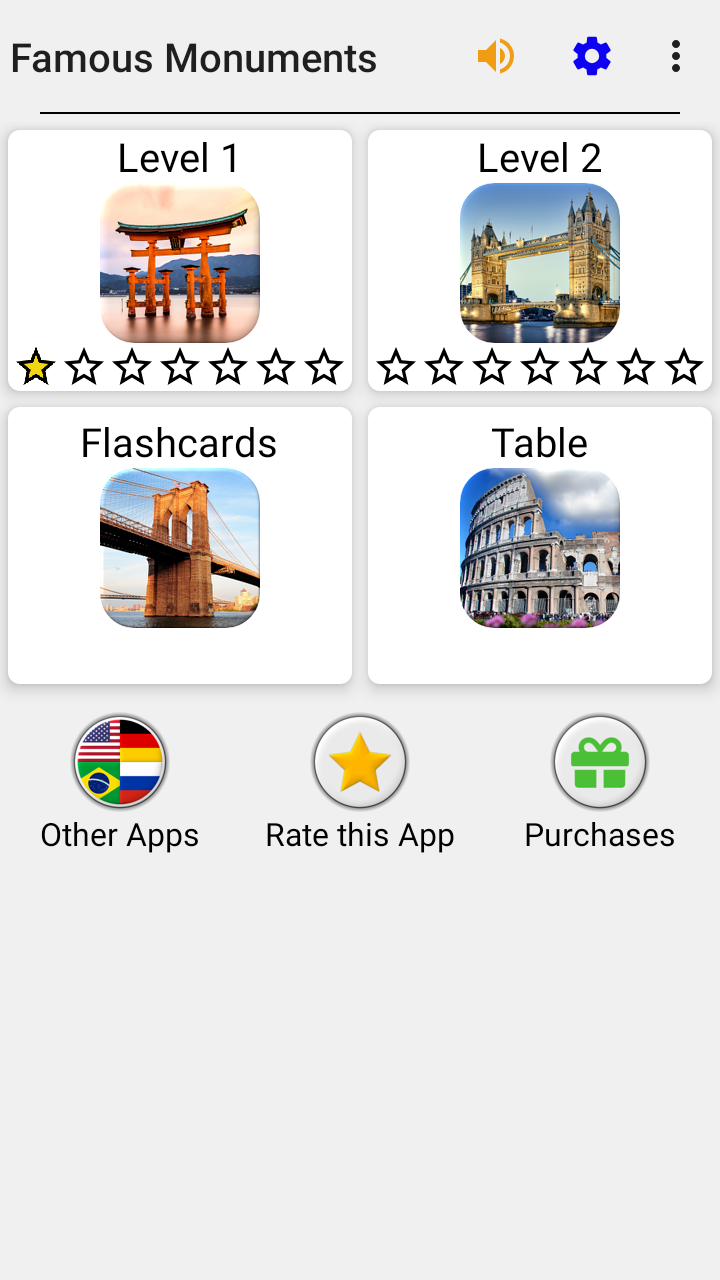
Task: Open settings via the gear icon
Action: 592,57
